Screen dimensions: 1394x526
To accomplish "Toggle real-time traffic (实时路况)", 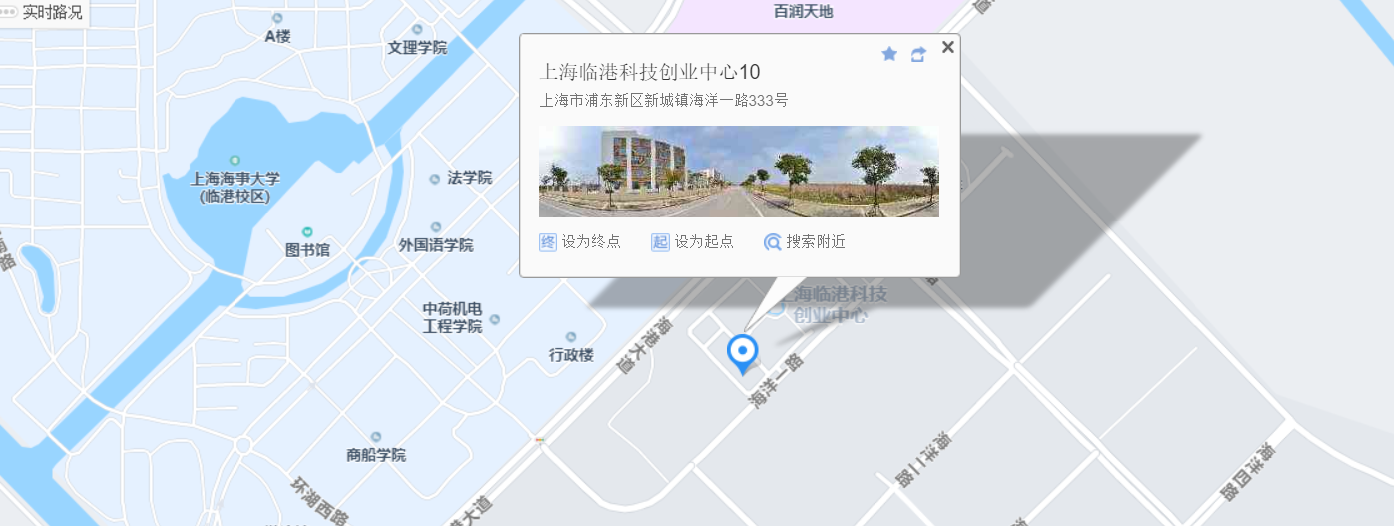I will [44, 13].
